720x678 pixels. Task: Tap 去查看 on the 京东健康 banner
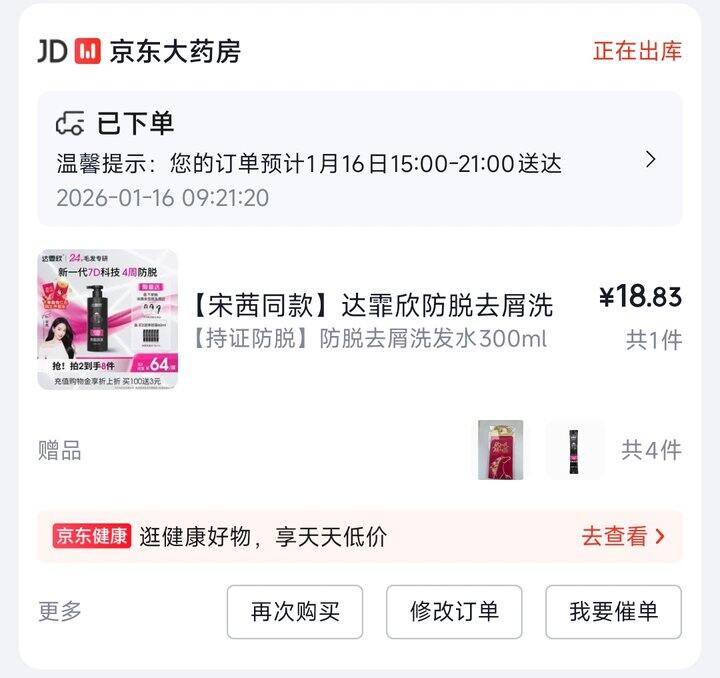coord(623,536)
